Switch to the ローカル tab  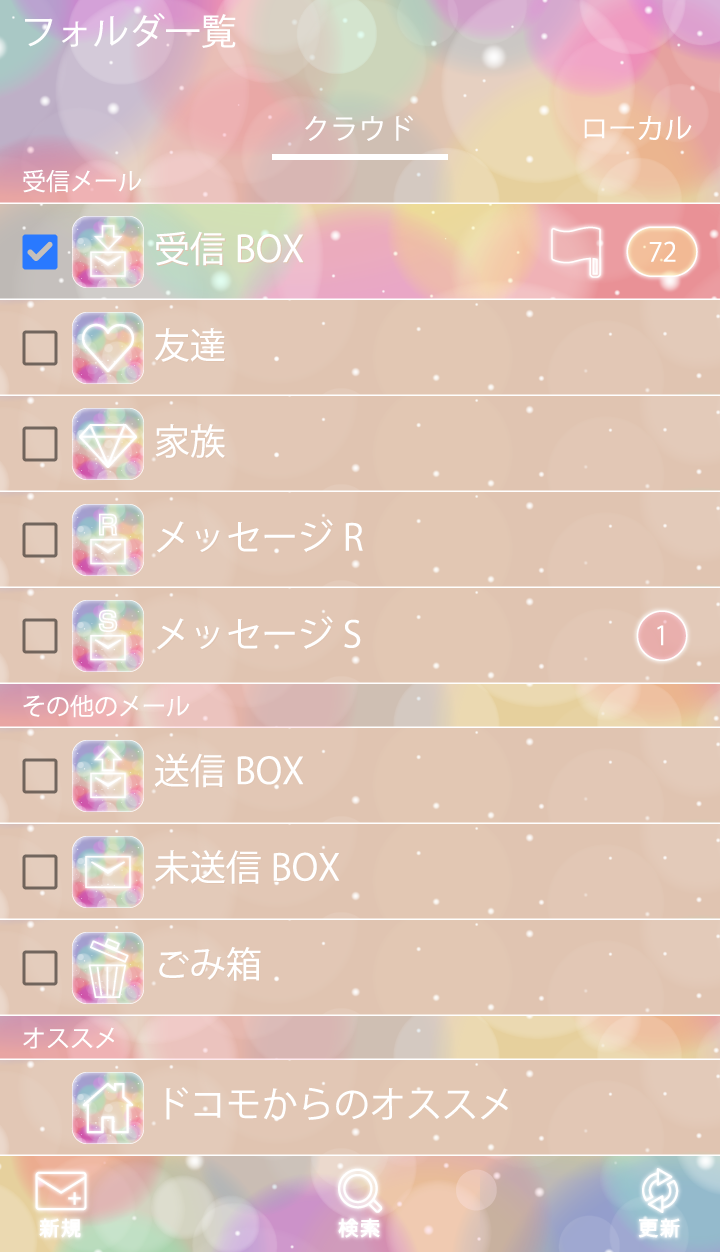[636, 129]
